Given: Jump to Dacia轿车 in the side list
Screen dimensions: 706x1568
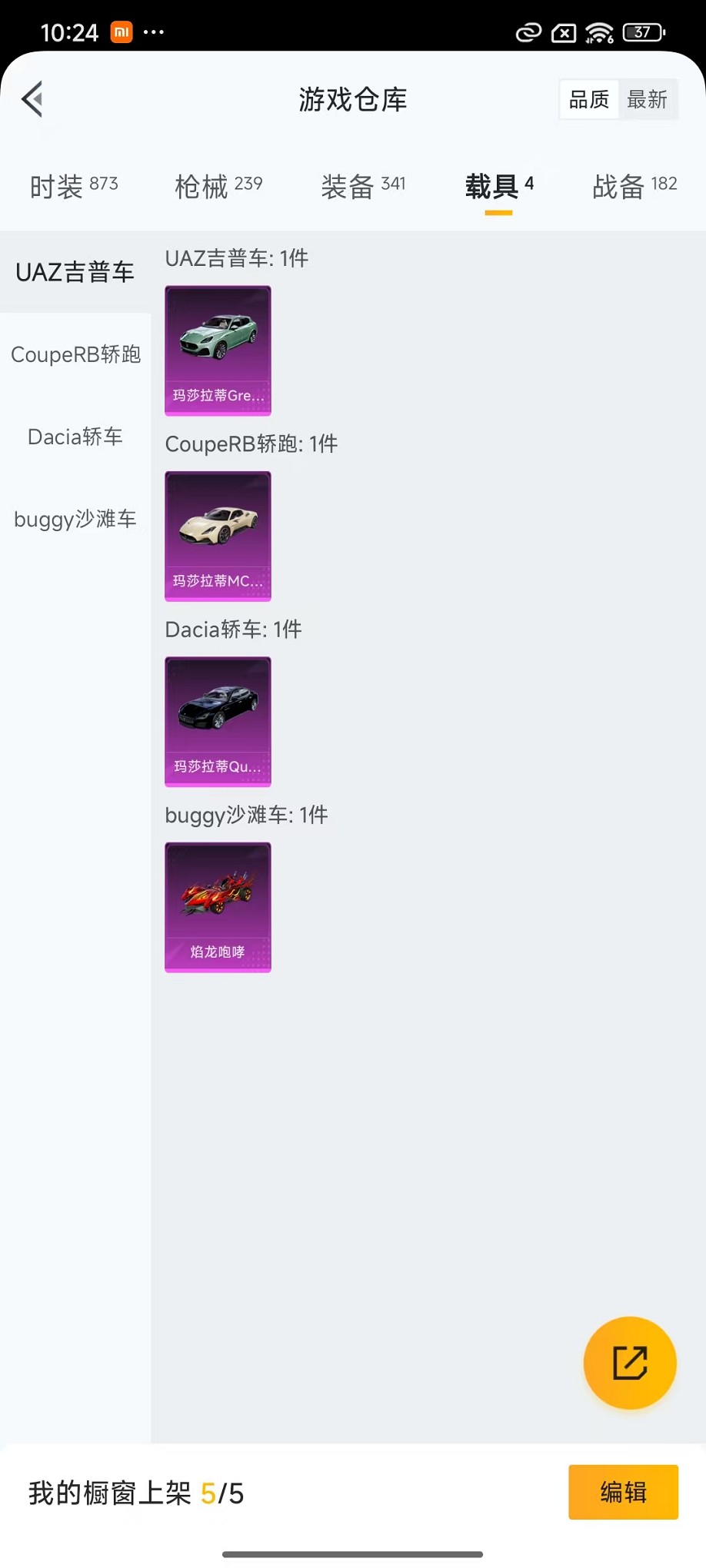Looking at the screenshot, I should coord(75,437).
